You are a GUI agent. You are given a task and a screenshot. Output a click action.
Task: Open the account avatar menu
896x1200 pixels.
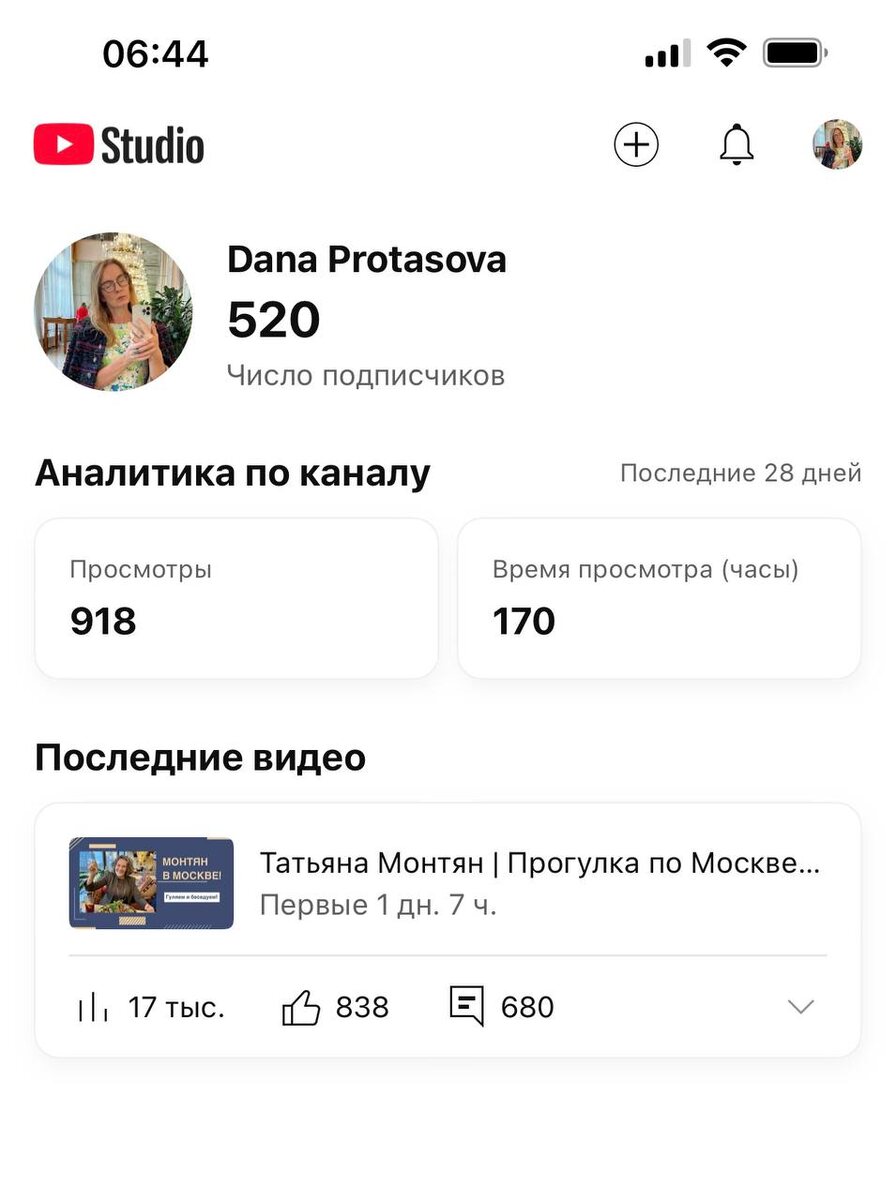tap(837, 145)
